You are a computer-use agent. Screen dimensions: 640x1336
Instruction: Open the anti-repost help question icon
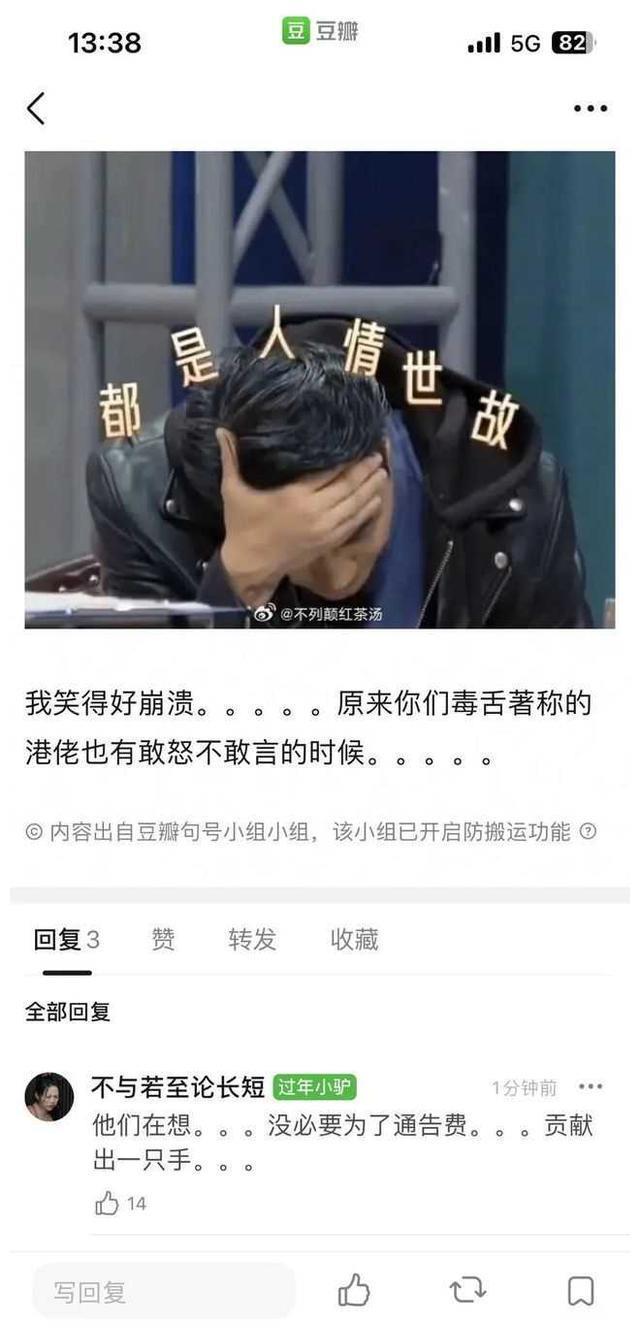pyautogui.click(x=588, y=831)
